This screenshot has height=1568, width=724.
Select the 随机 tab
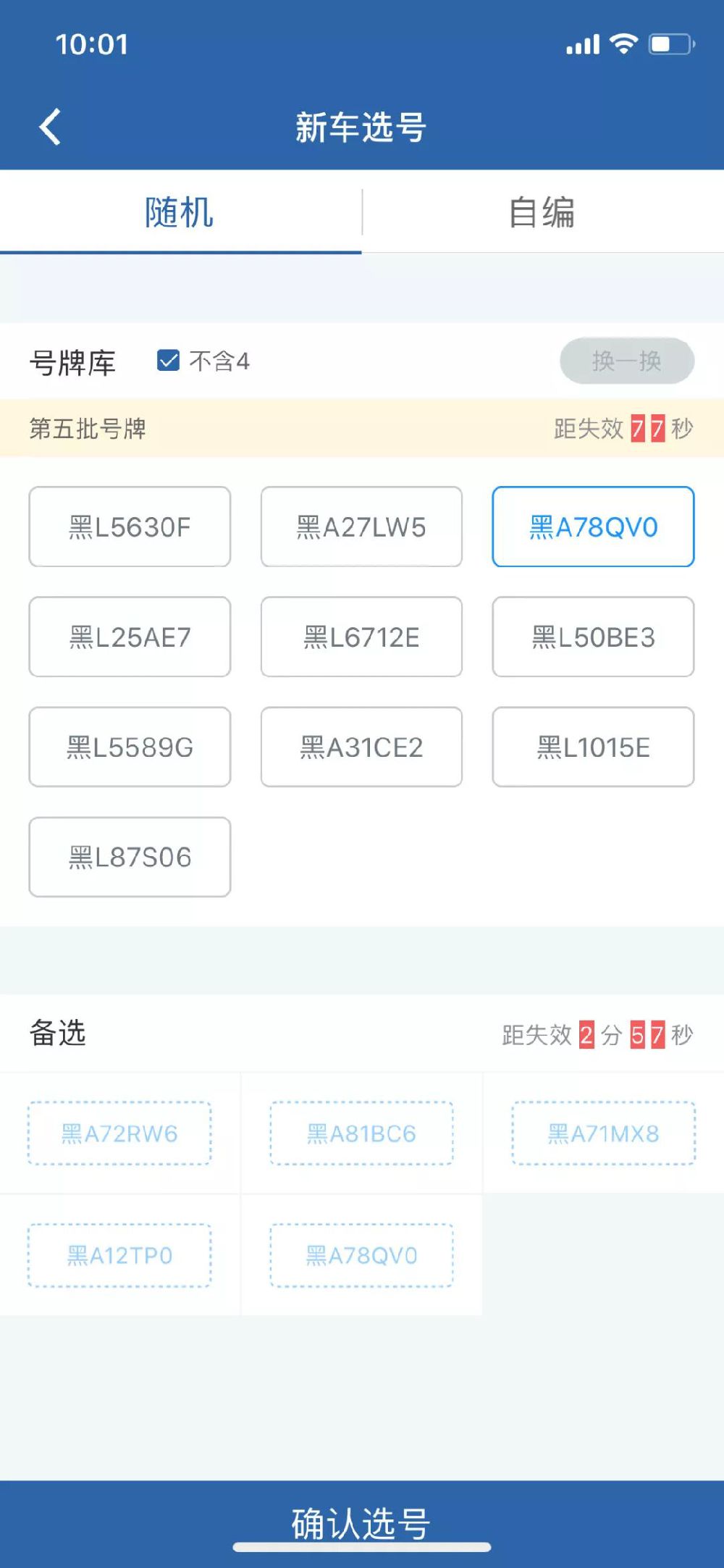[180, 213]
